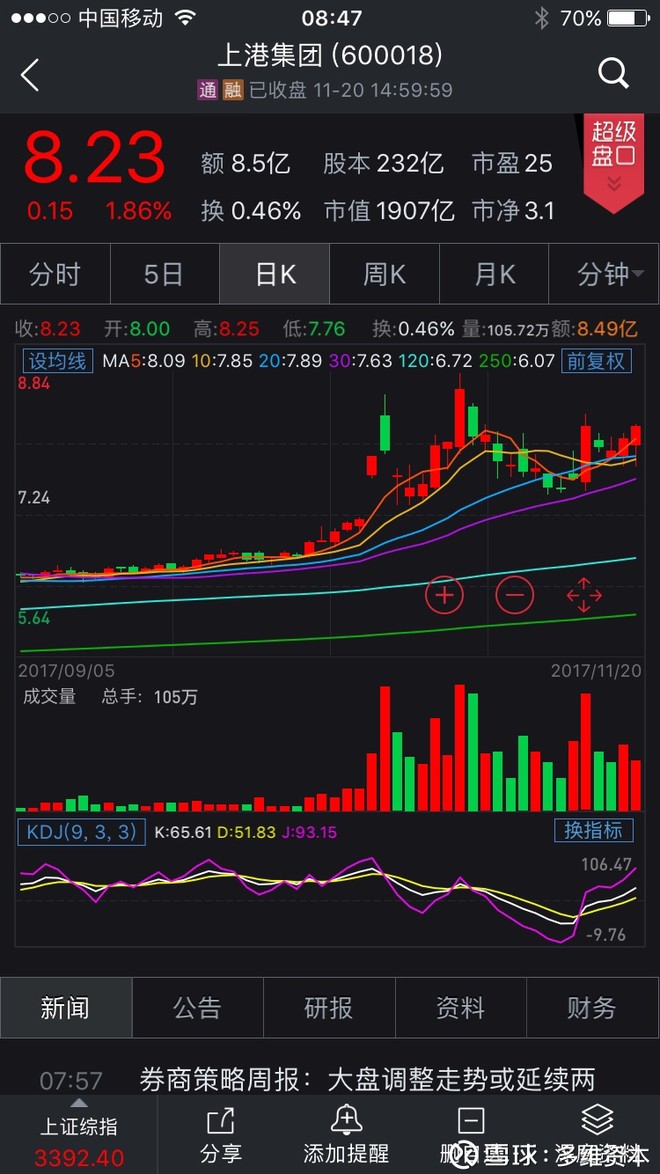Tap the chart move arrows icon

pos(584,595)
